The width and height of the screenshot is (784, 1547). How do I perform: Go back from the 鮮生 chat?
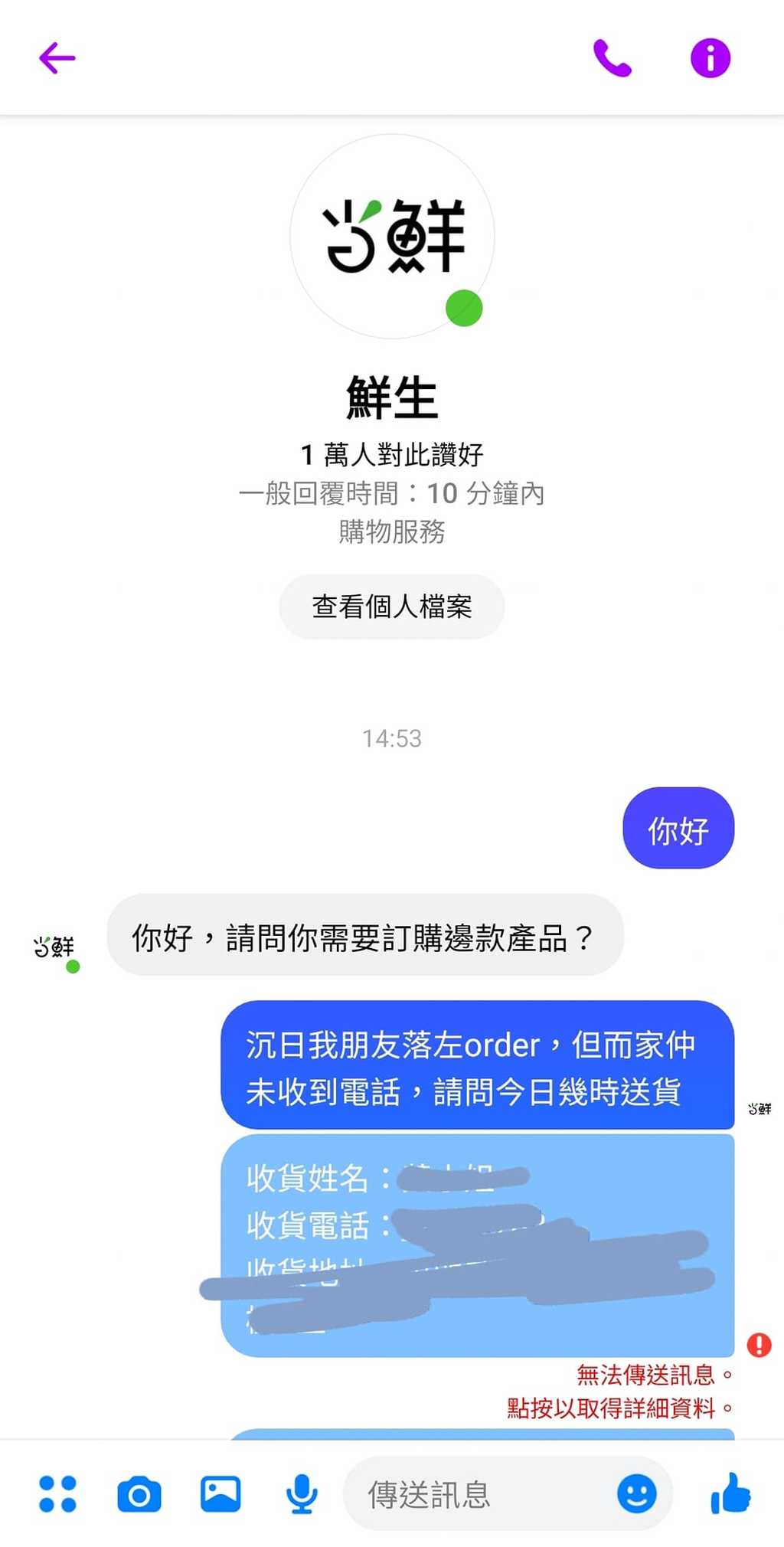57,58
